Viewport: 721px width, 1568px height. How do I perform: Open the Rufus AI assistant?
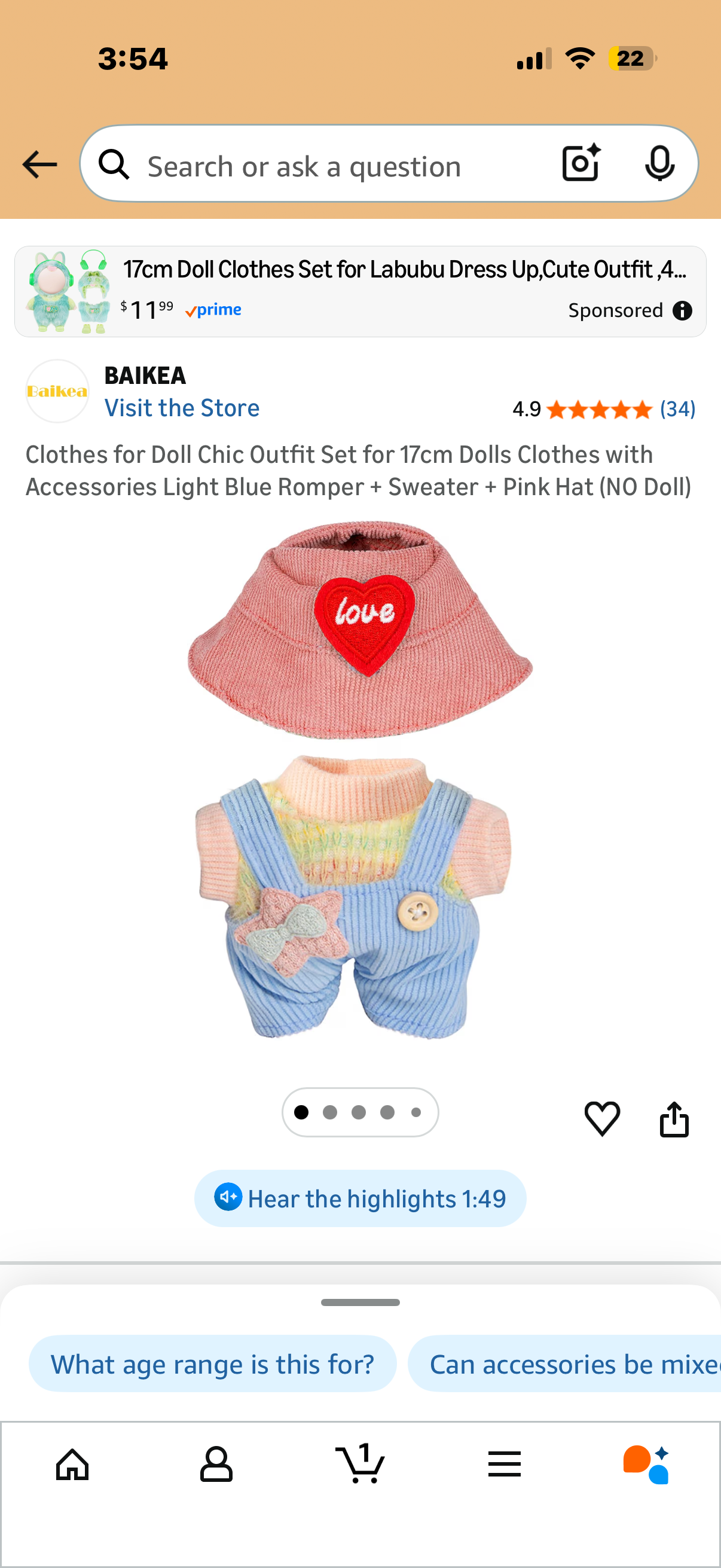coord(647,1464)
